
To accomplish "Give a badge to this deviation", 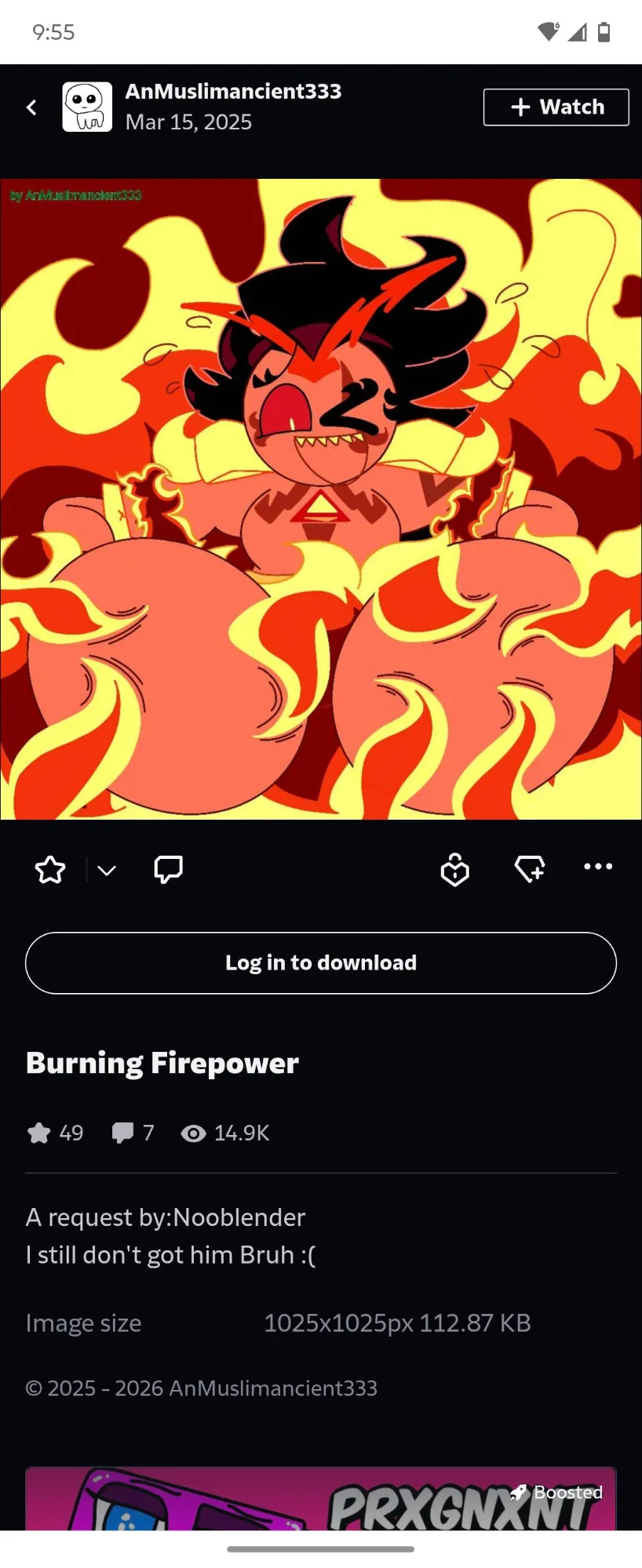I will click(454, 869).
